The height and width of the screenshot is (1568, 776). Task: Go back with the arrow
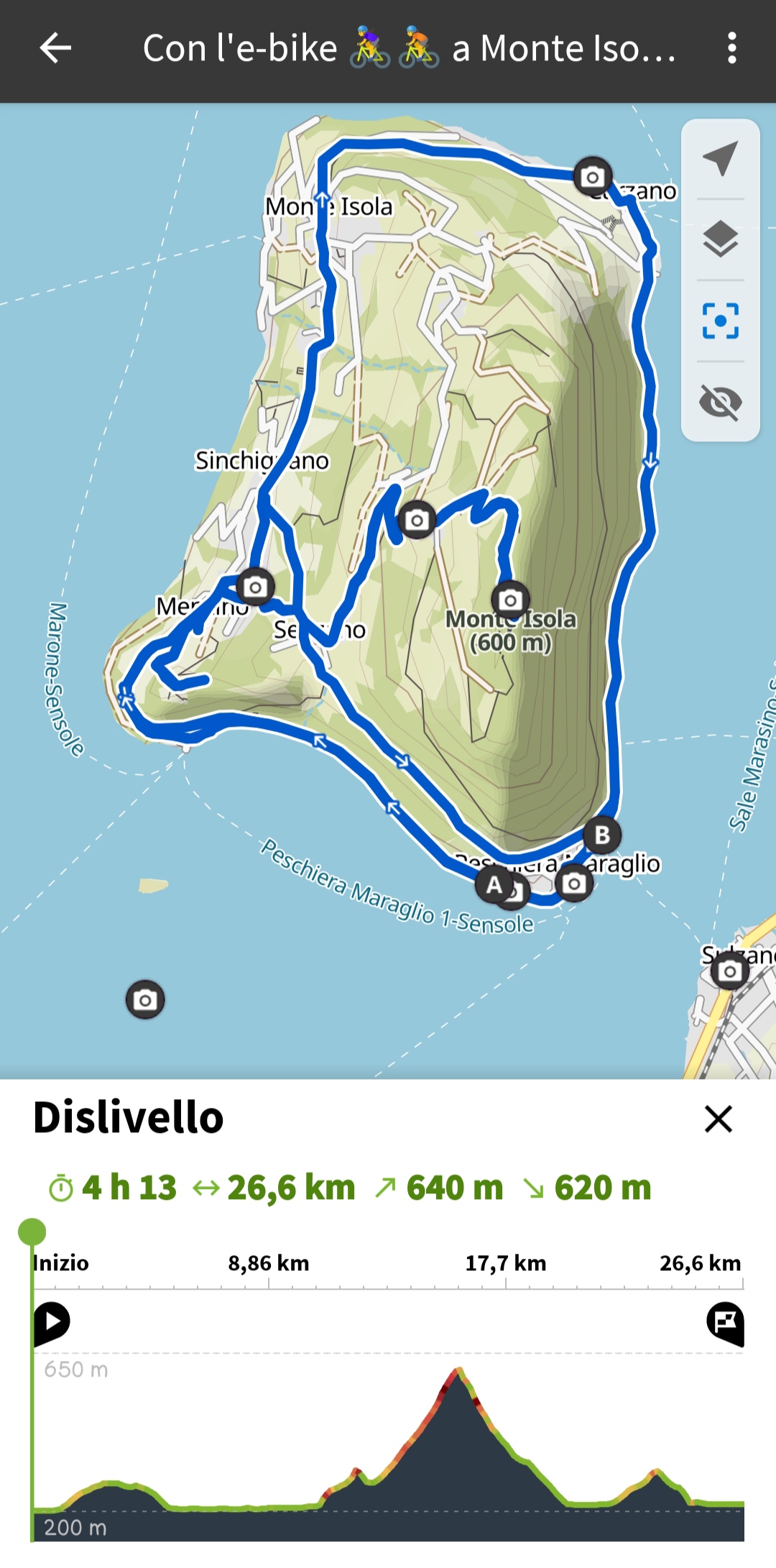pyautogui.click(x=55, y=48)
